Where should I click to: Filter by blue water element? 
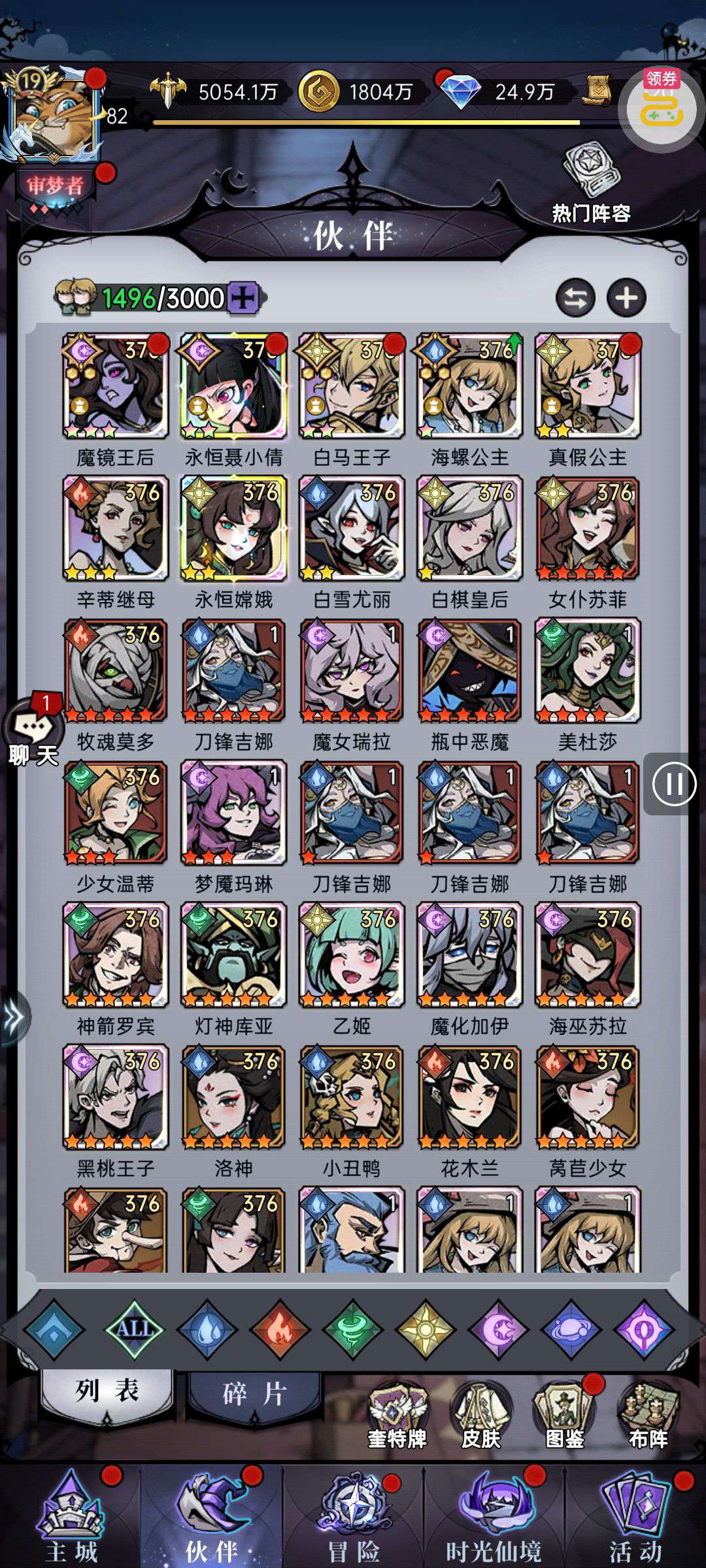(207, 1328)
